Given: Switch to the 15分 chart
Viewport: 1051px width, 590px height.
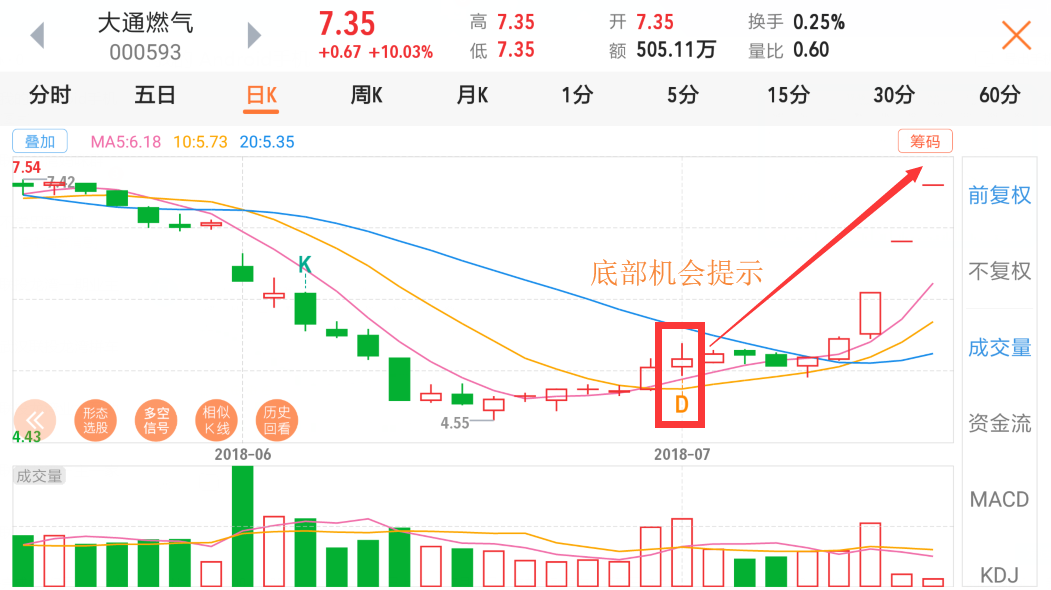Looking at the screenshot, I should [x=788, y=96].
